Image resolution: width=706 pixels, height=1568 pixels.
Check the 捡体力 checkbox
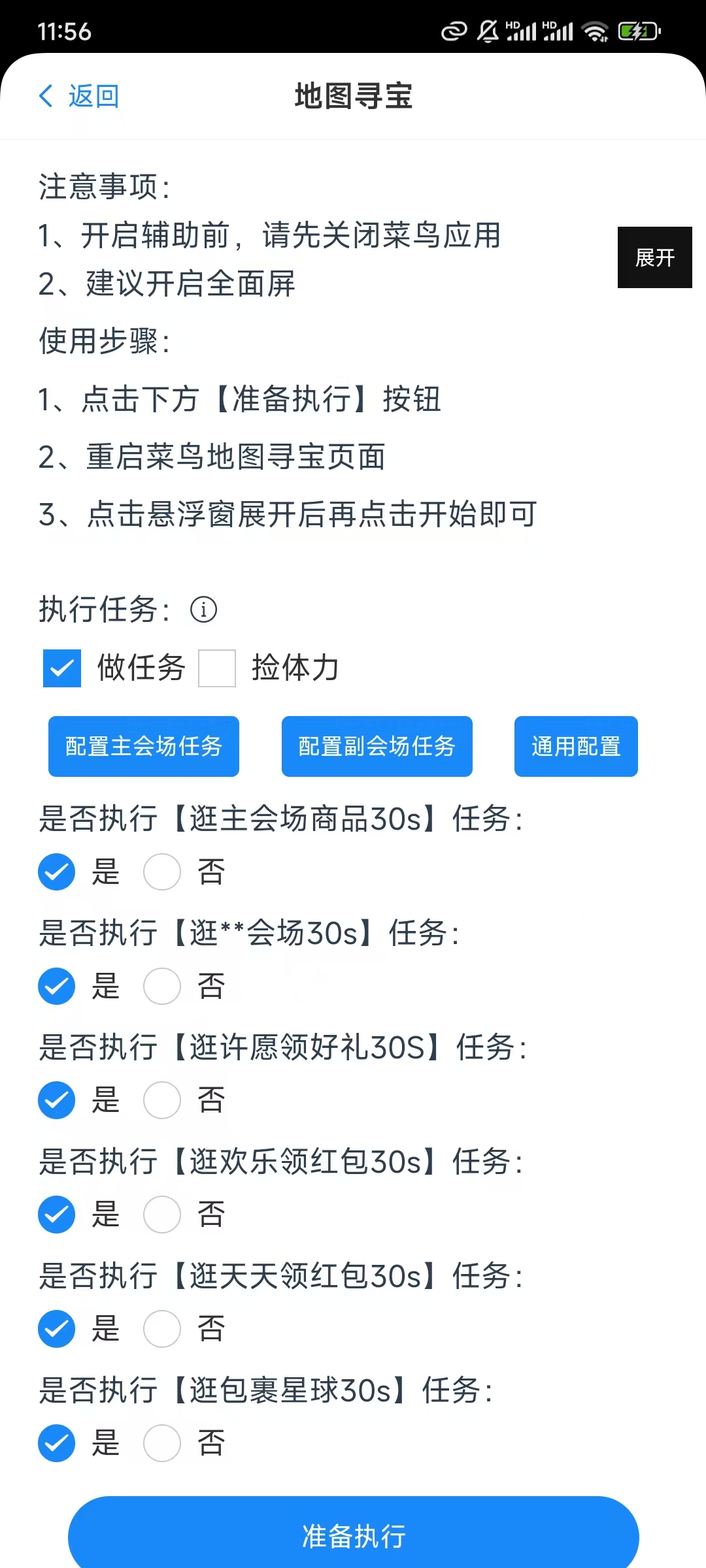coord(217,668)
